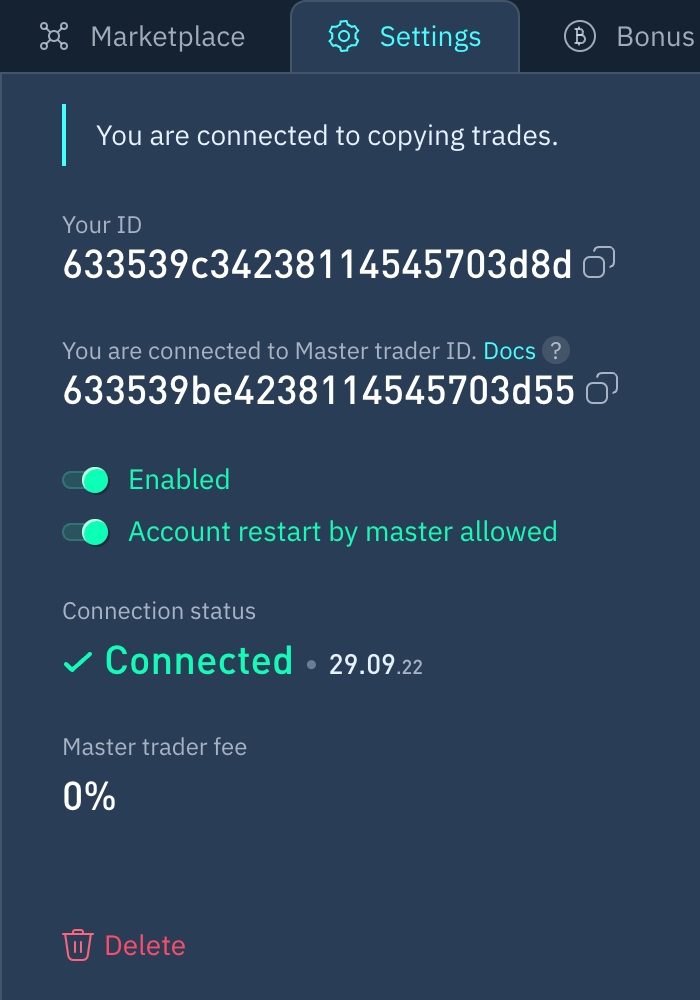The width and height of the screenshot is (700, 1000).
Task: Copy the Master trader ID
Action: (602, 389)
